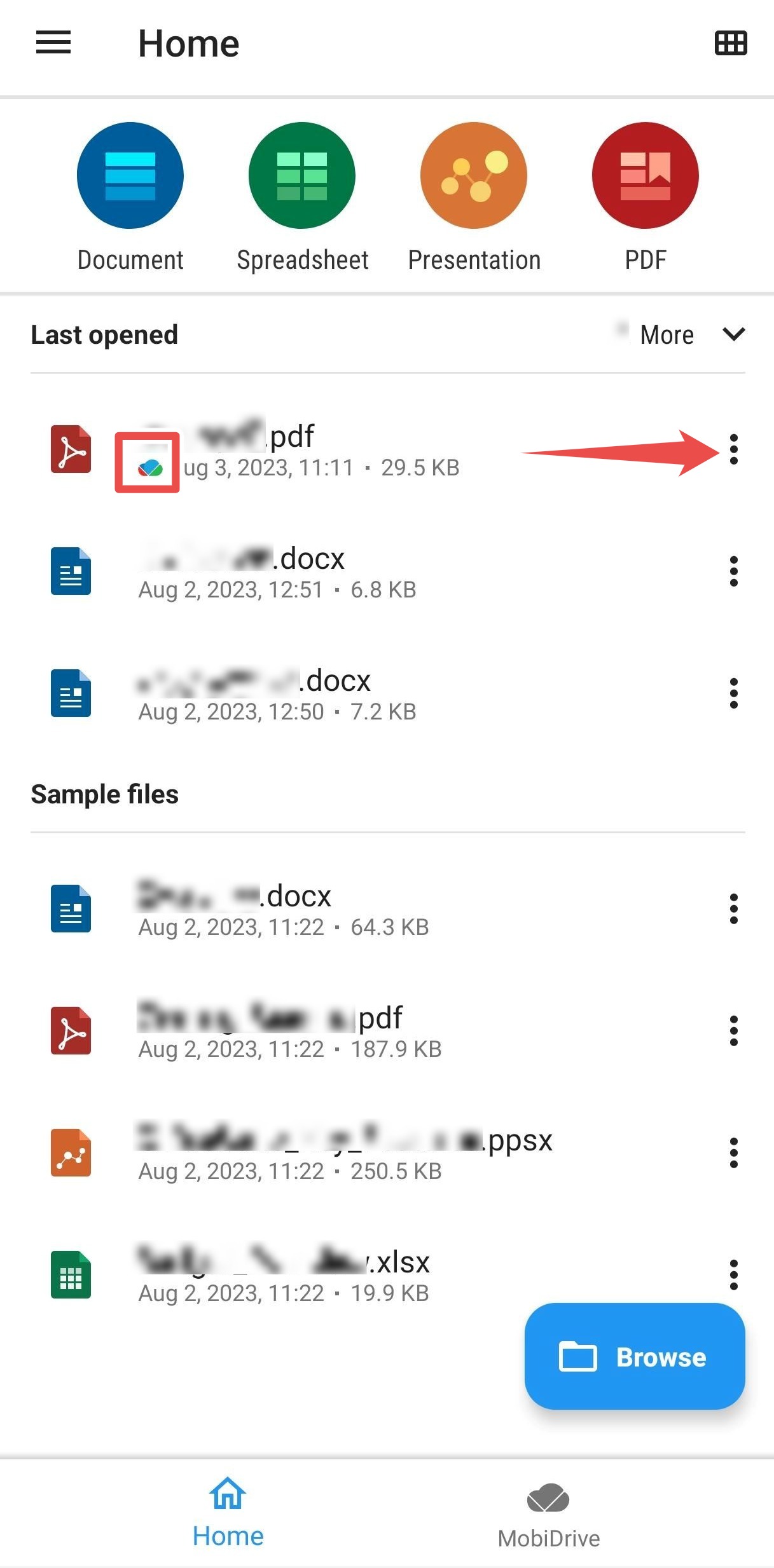Open options for the 6.8 KB docx
The height and width of the screenshot is (1568, 774).
click(x=733, y=572)
